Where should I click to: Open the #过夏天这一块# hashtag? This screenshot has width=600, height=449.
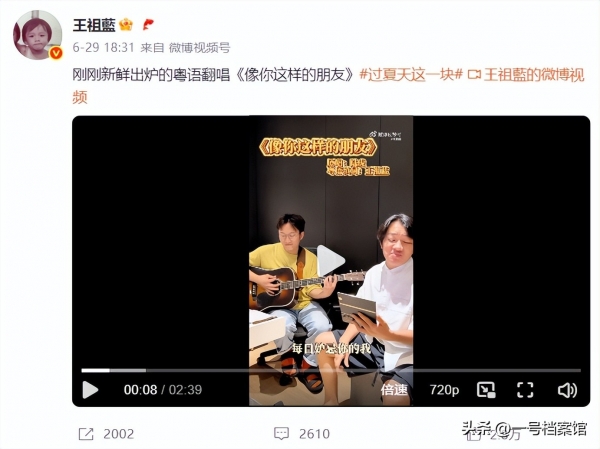pyautogui.click(x=411, y=74)
